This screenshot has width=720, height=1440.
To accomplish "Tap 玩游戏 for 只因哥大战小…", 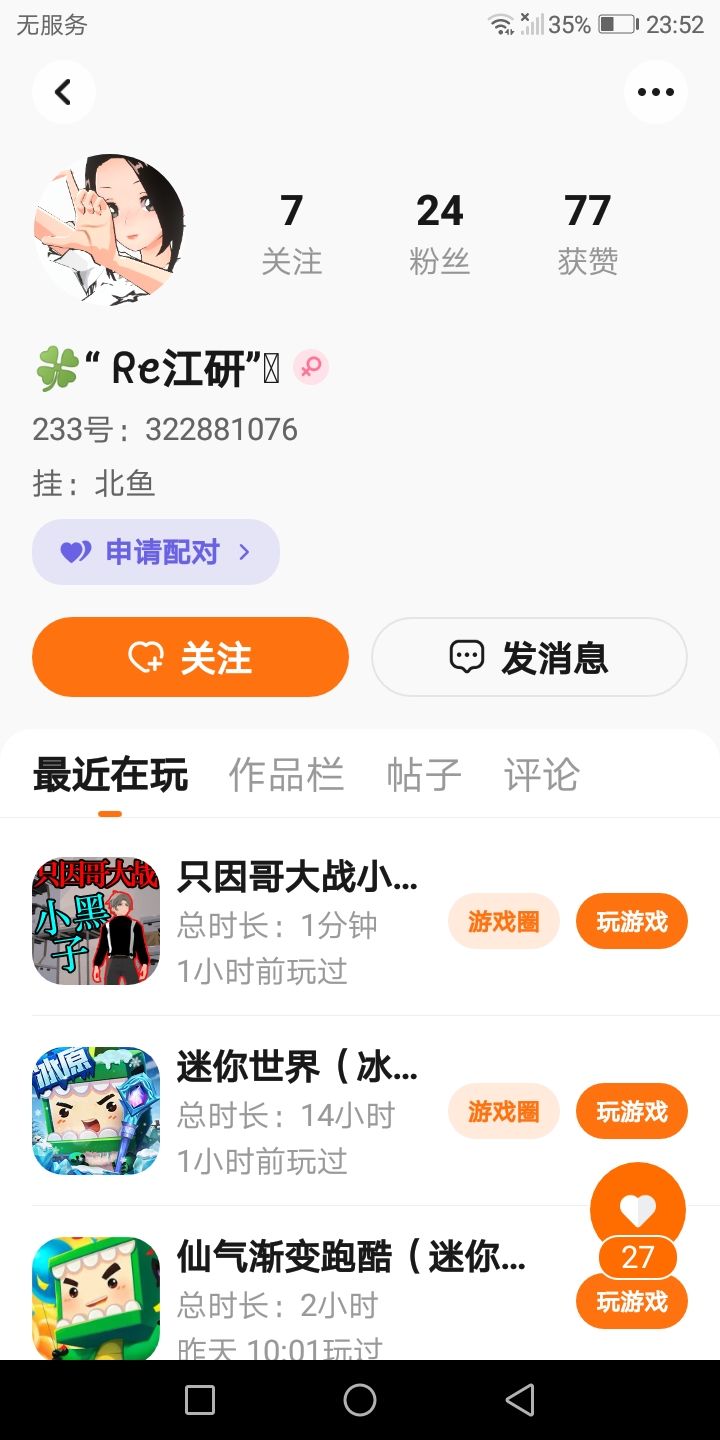I will [x=631, y=921].
